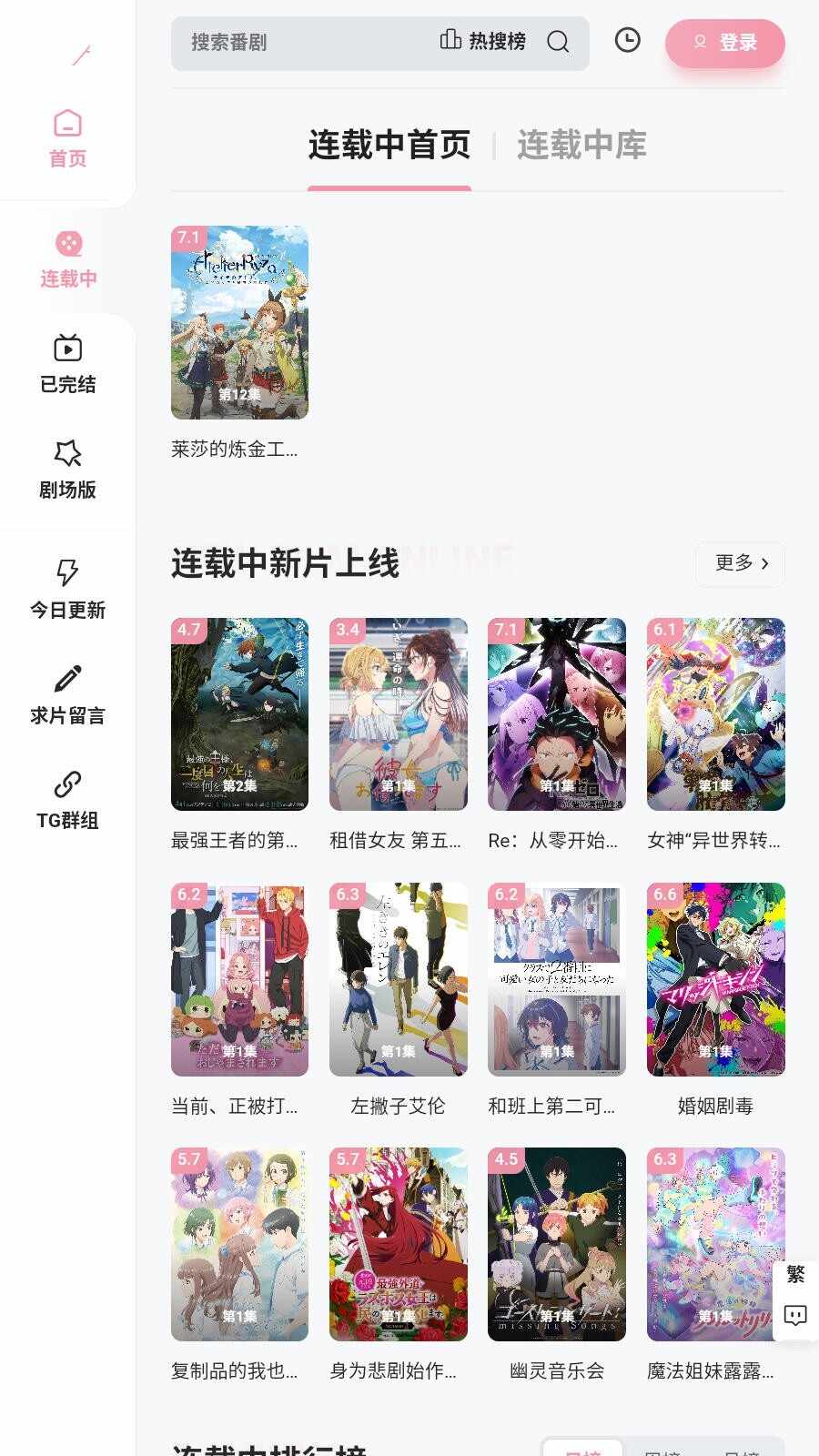Click the 搜索番剧 search input box
The image size is (819, 1456).
273,42
